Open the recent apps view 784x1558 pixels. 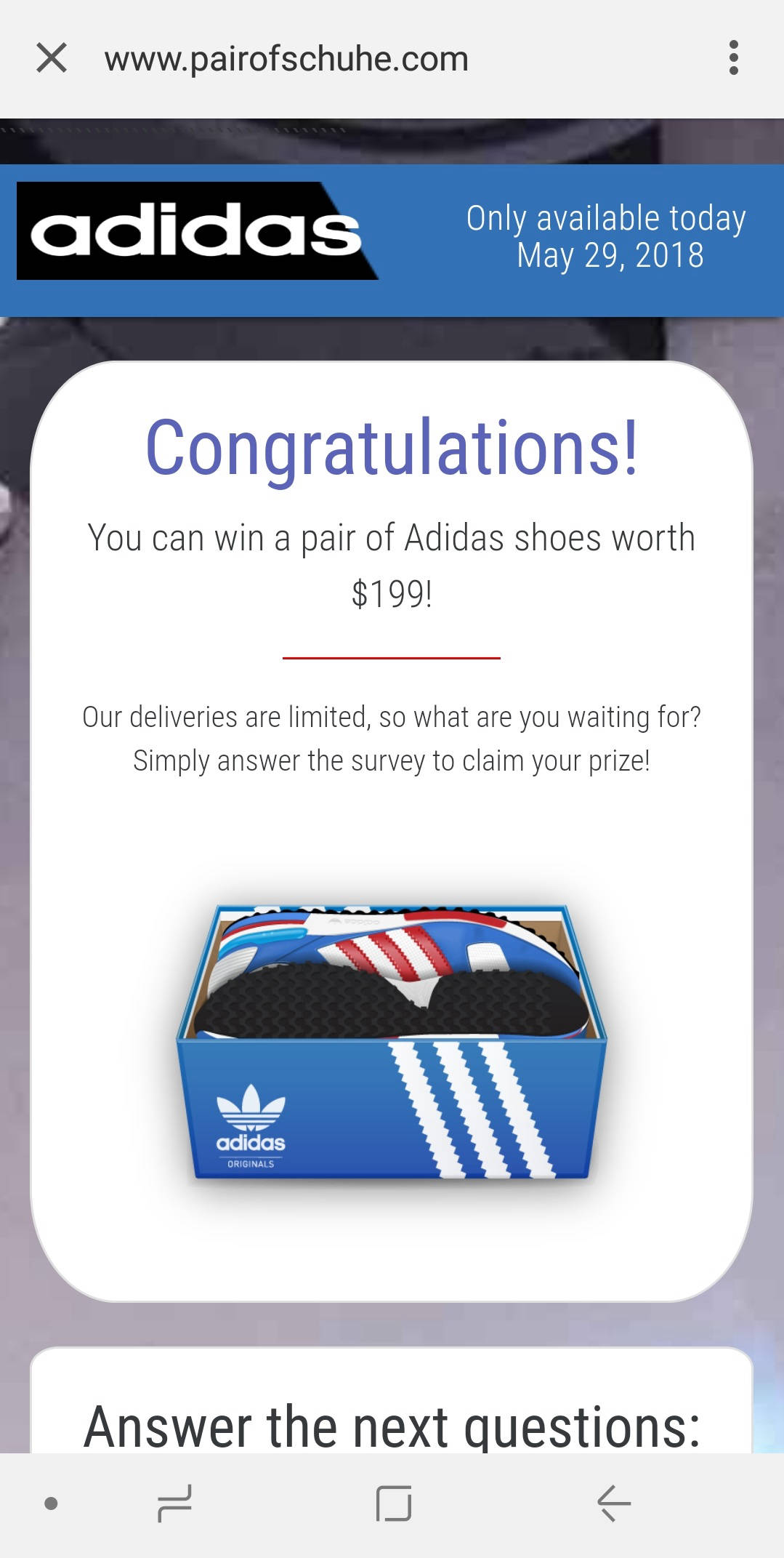pyautogui.click(x=174, y=1503)
